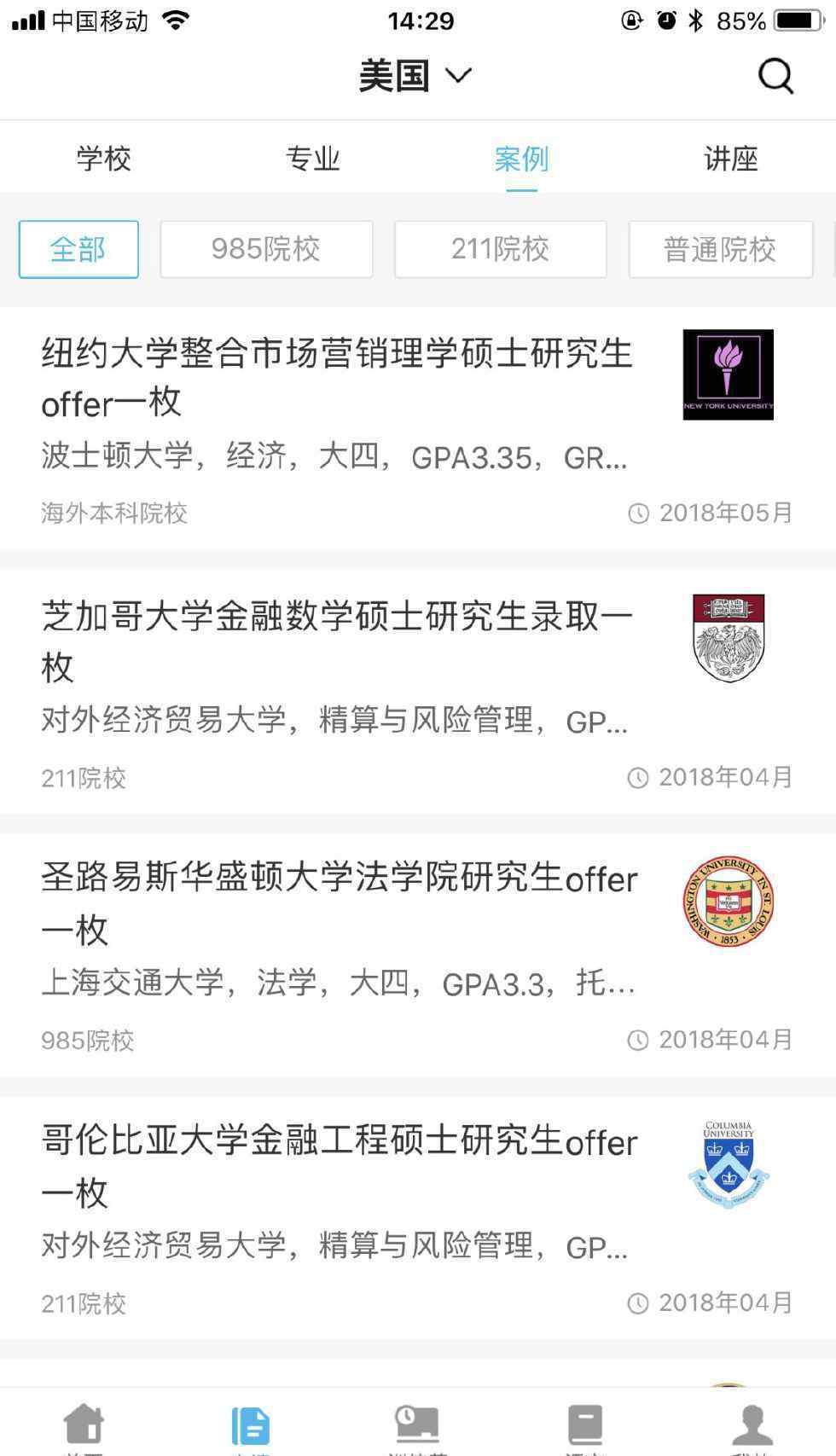Image resolution: width=836 pixels, height=1456 pixels.
Task: Filter cases by 985院校
Action: tap(266, 249)
